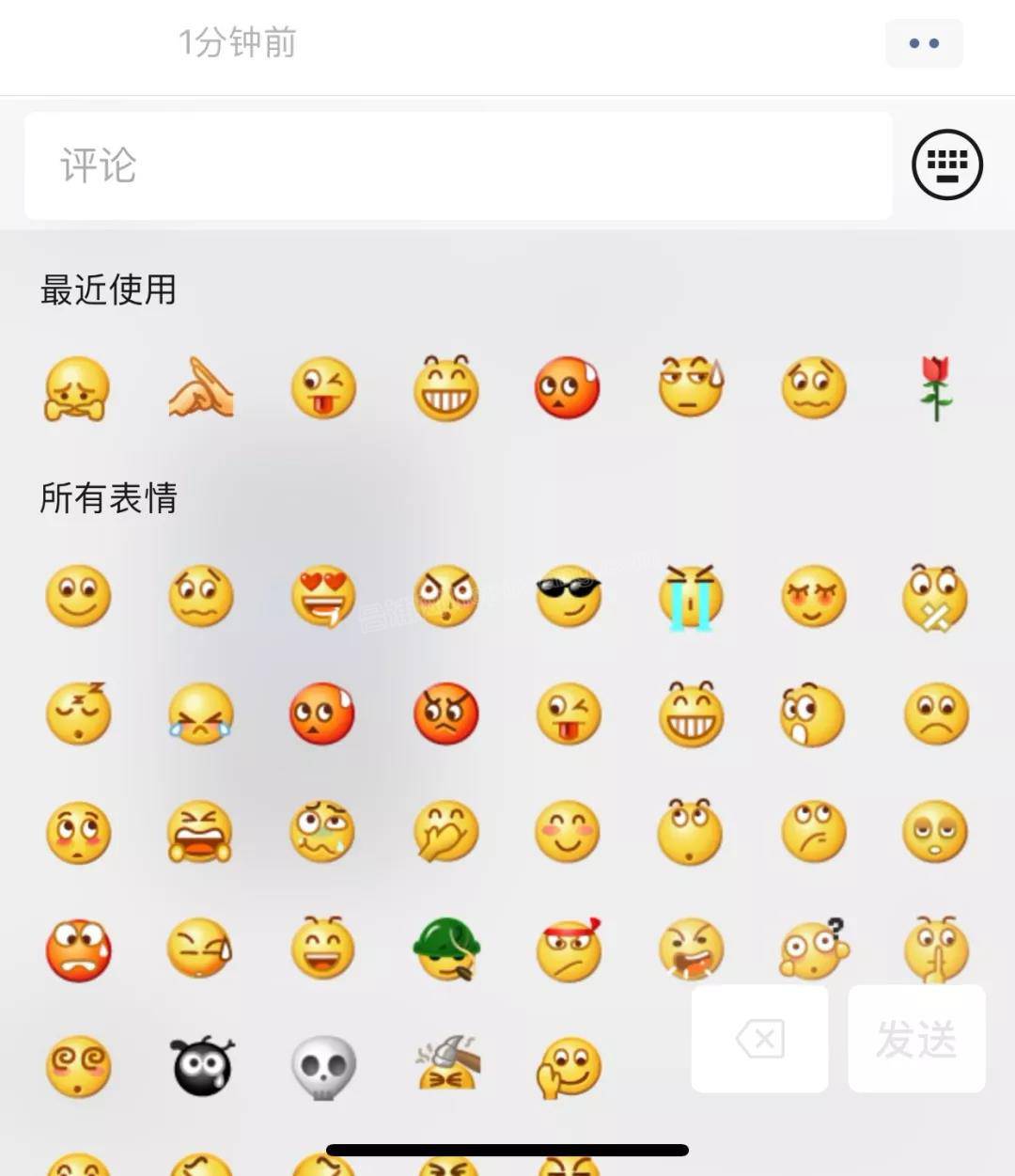
Task: Pick the red-headband fighting emoji
Action: [x=569, y=949]
